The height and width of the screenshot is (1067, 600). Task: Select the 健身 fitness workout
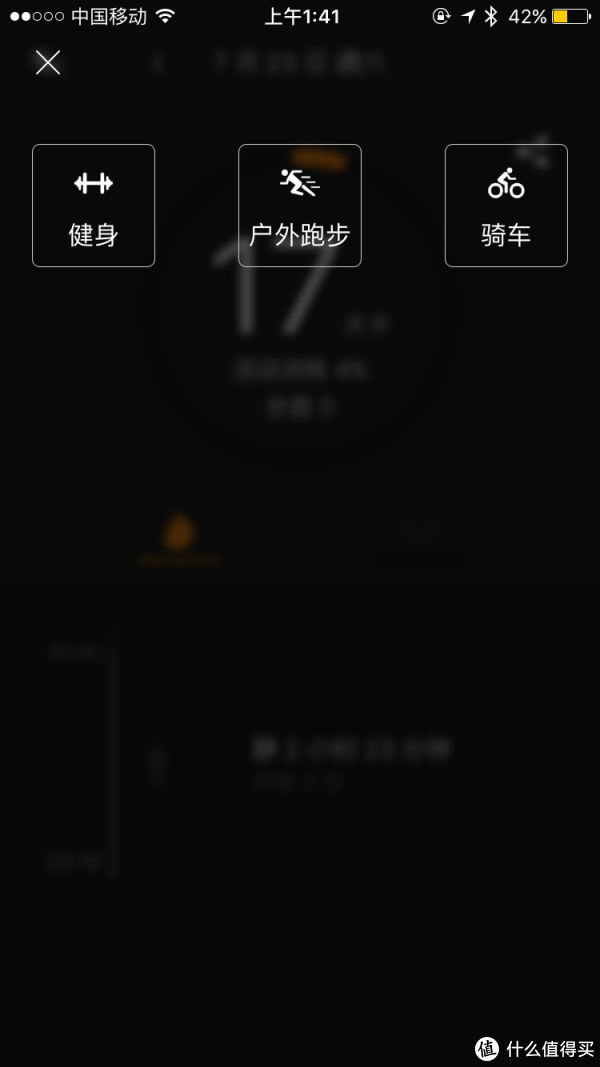[x=93, y=205]
